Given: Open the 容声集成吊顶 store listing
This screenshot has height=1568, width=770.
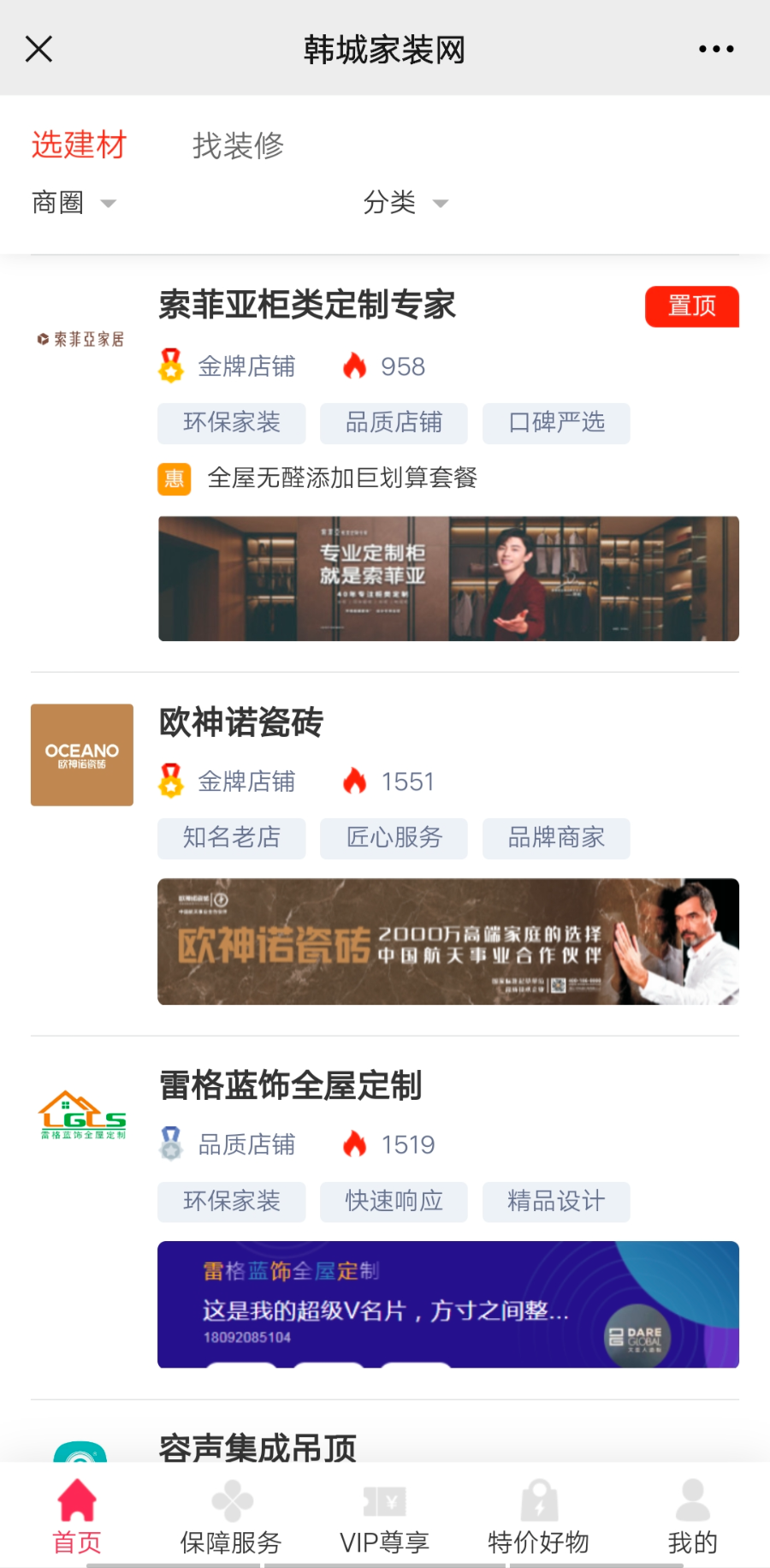Looking at the screenshot, I should point(258,1446).
